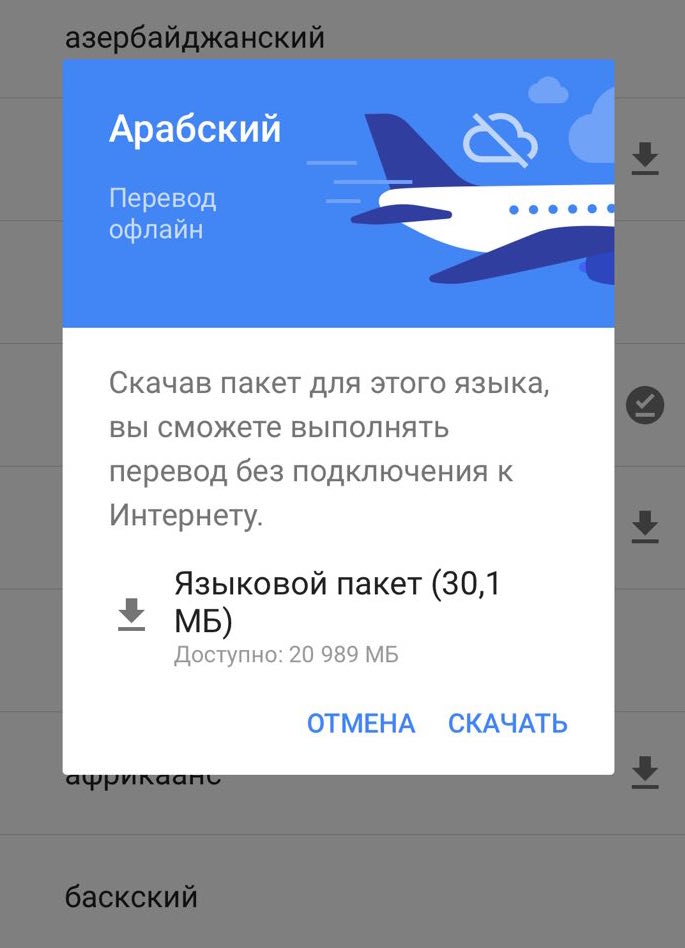Viewport: 685px width, 948px height.
Task: Dismiss the dialog with ОТМЕНА
Action: (x=360, y=723)
